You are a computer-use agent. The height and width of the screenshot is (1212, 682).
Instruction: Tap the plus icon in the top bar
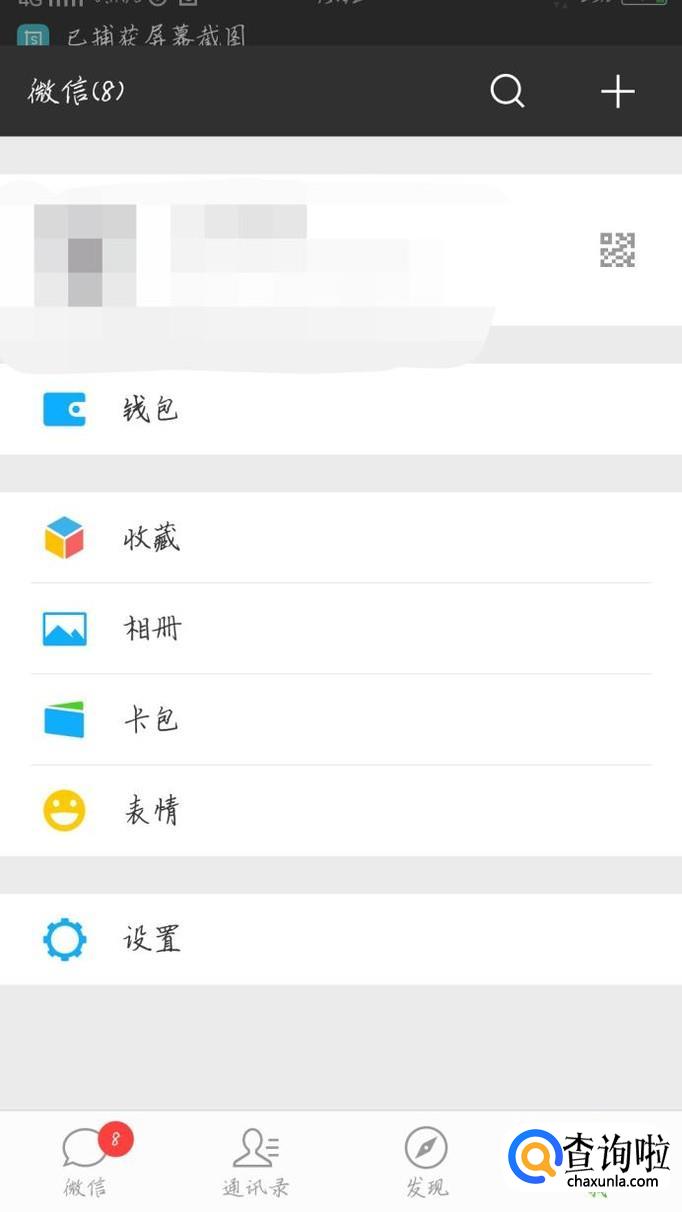(617, 92)
